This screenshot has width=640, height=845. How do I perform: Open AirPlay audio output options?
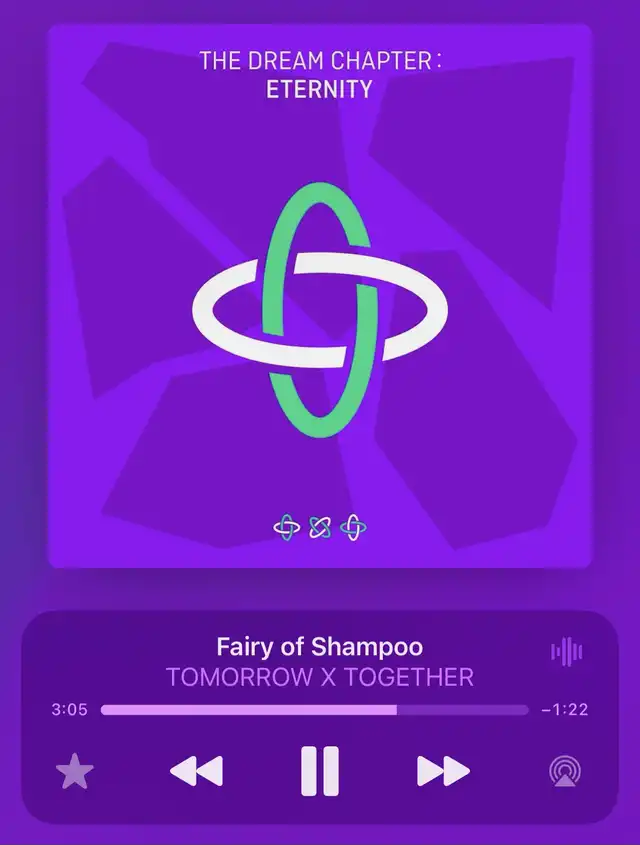[566, 772]
